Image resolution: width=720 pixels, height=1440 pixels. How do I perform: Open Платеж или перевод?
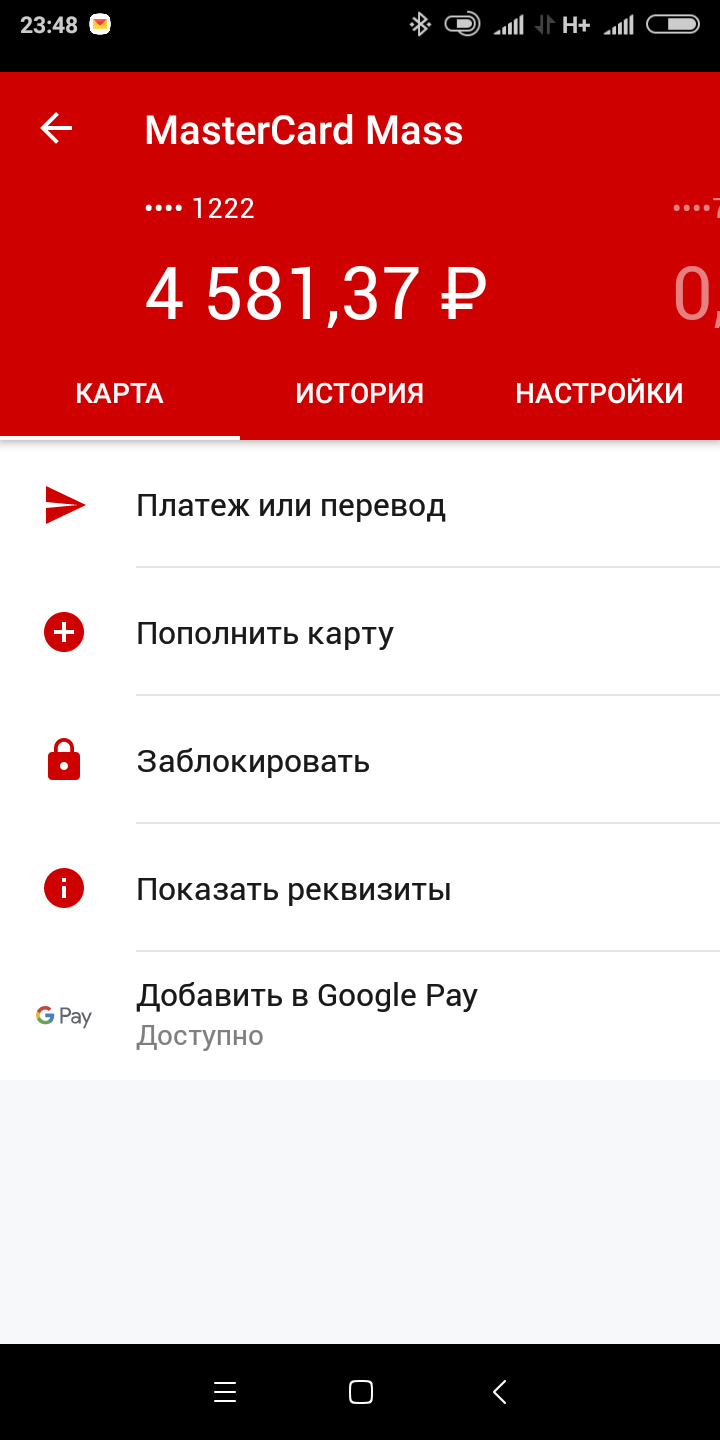[x=360, y=506]
